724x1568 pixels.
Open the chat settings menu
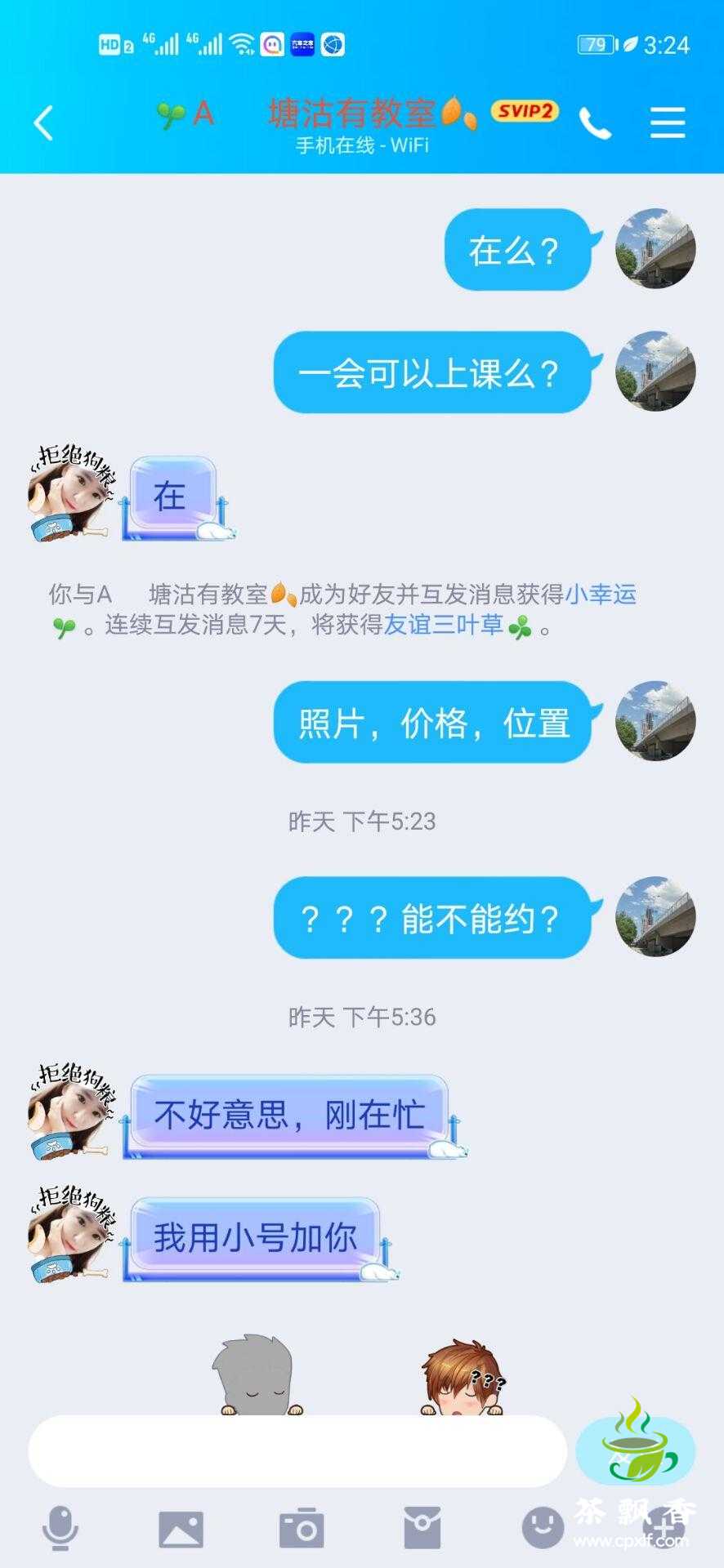coord(667,123)
